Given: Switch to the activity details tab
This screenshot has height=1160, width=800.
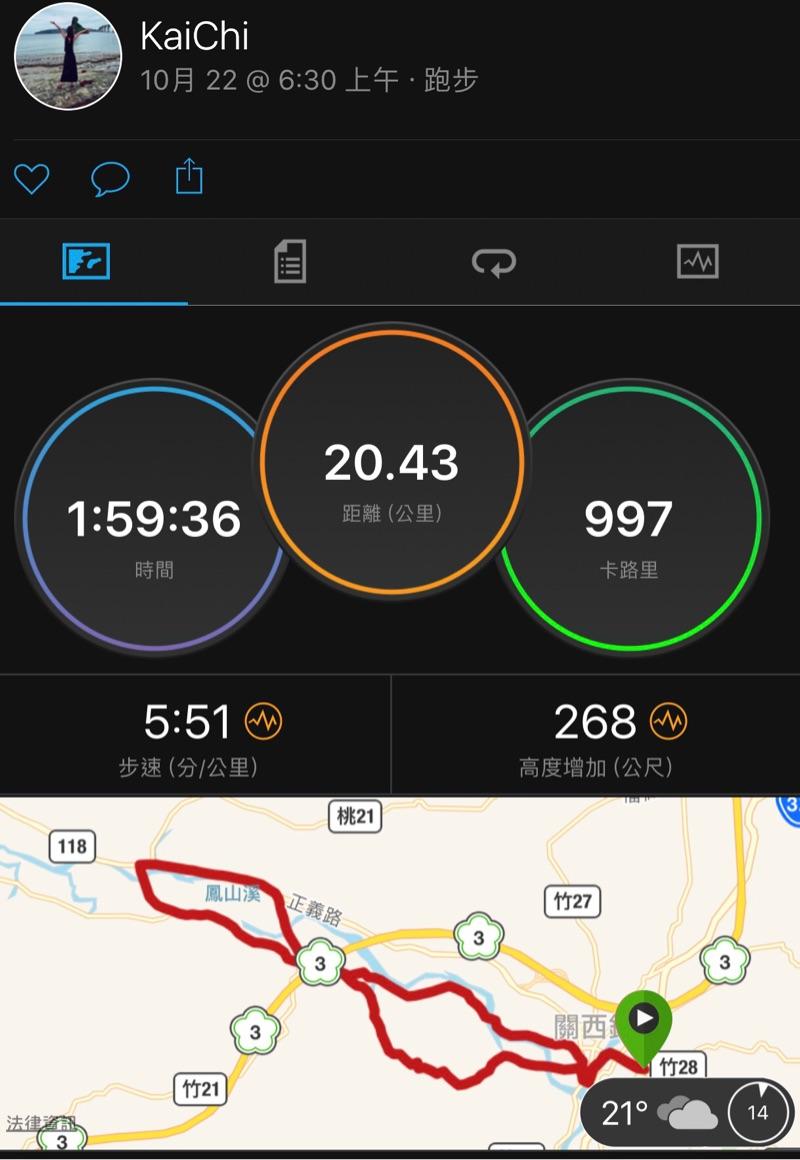Looking at the screenshot, I should 290,263.
